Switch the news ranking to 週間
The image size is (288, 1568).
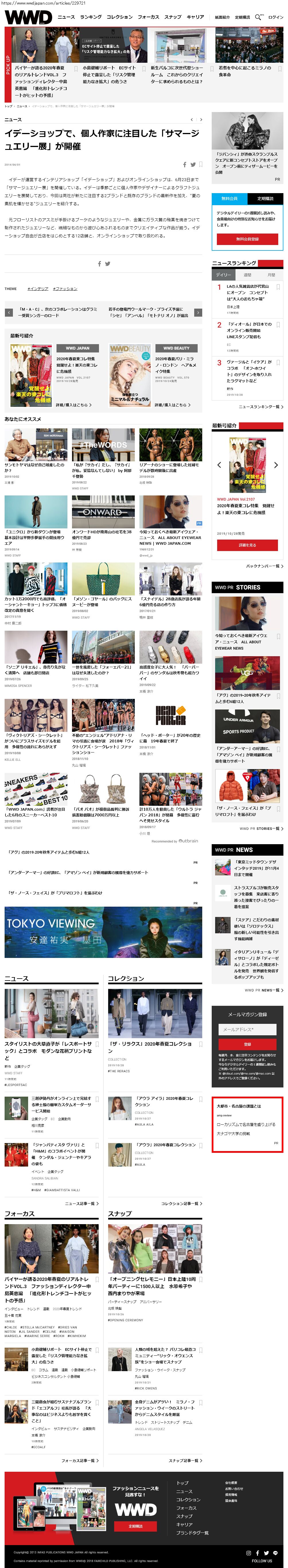(248, 275)
